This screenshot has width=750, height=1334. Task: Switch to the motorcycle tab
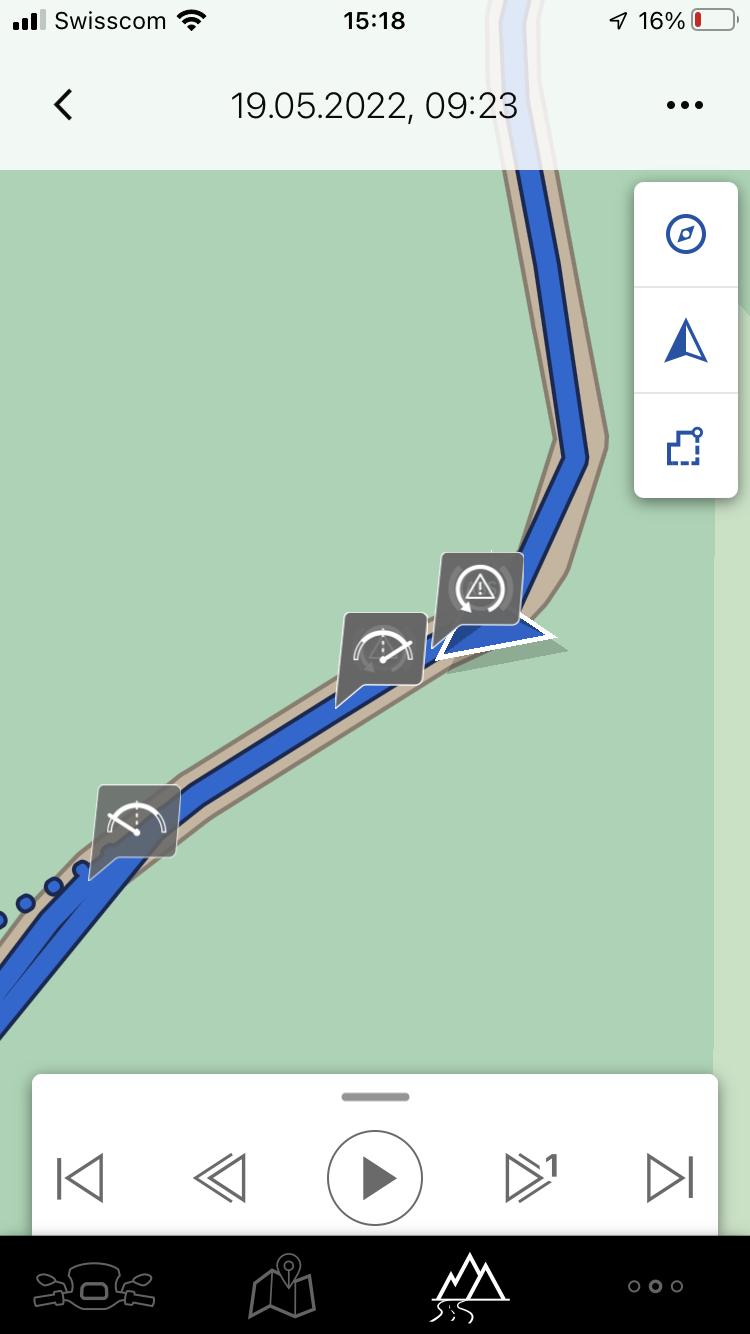[x=94, y=1286]
